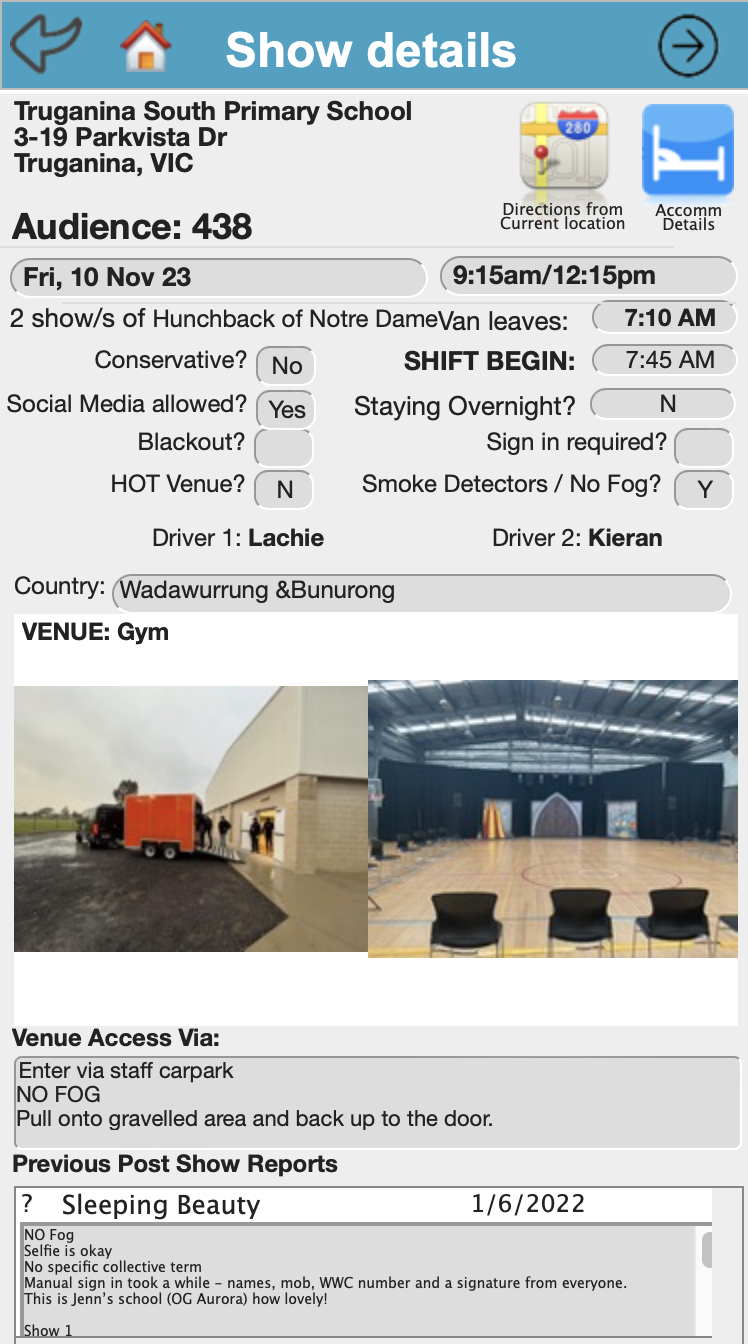
Task: Enlarge the gym interior venue photo
Action: pos(553,818)
